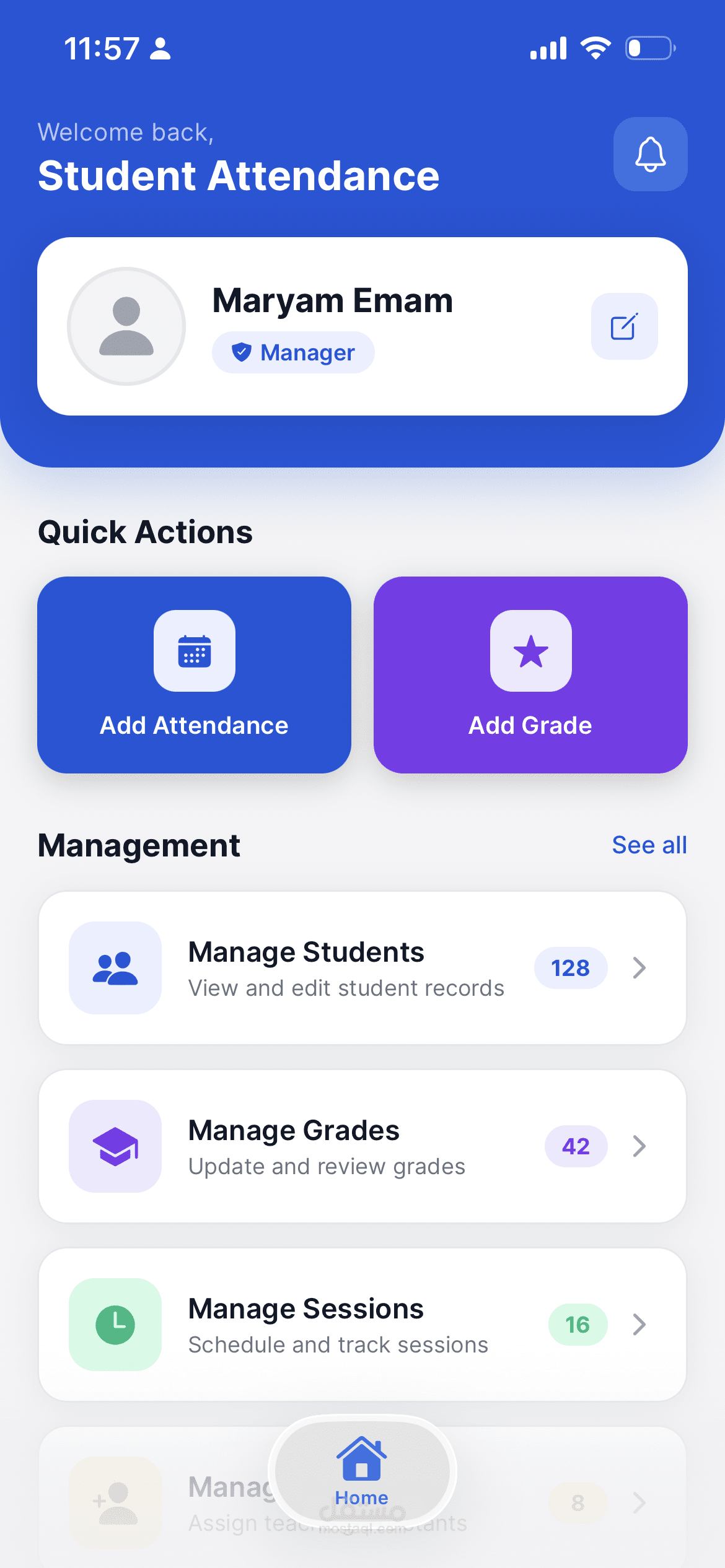Viewport: 725px width, 1568px height.
Task: Tap the edit profile pencil icon
Action: (x=623, y=326)
